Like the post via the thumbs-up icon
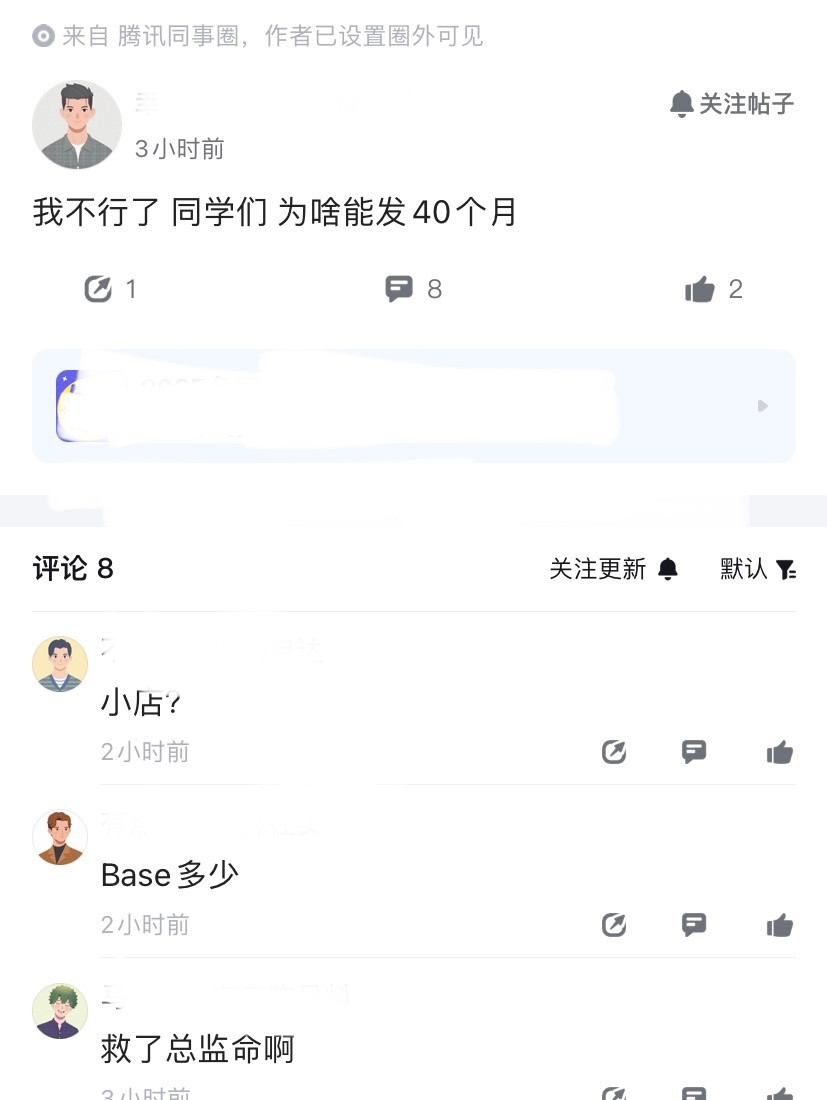Screen dimensions: 827x1100 pos(700,289)
